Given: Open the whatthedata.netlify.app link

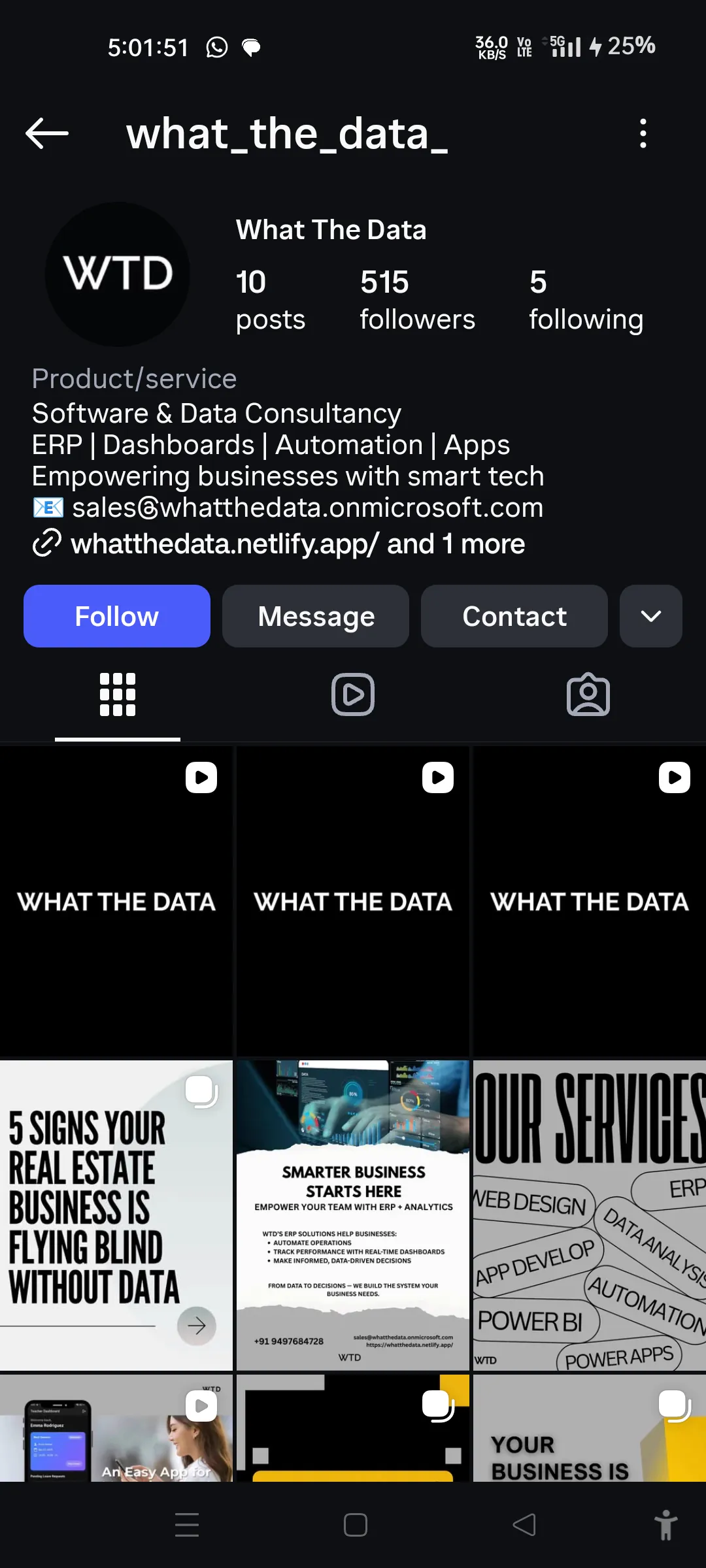Looking at the screenshot, I should pyautogui.click(x=224, y=544).
